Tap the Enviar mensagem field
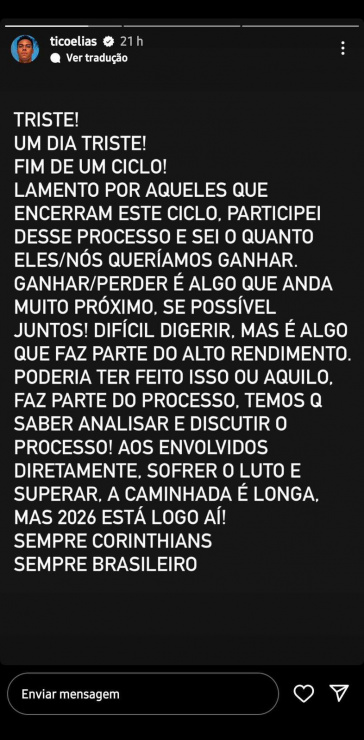364x740 pixels. click(x=143, y=694)
